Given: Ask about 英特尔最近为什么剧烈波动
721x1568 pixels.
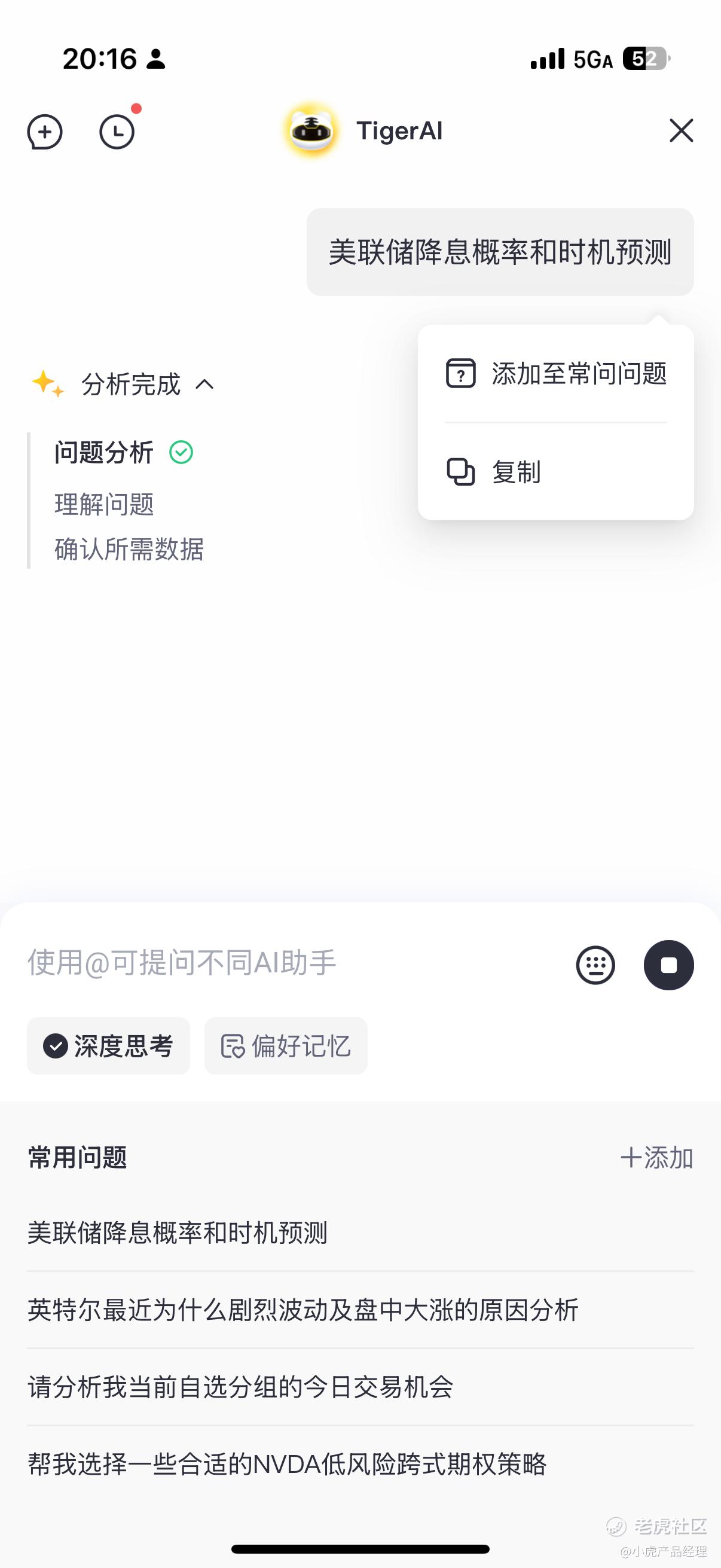Looking at the screenshot, I should click(x=303, y=1310).
